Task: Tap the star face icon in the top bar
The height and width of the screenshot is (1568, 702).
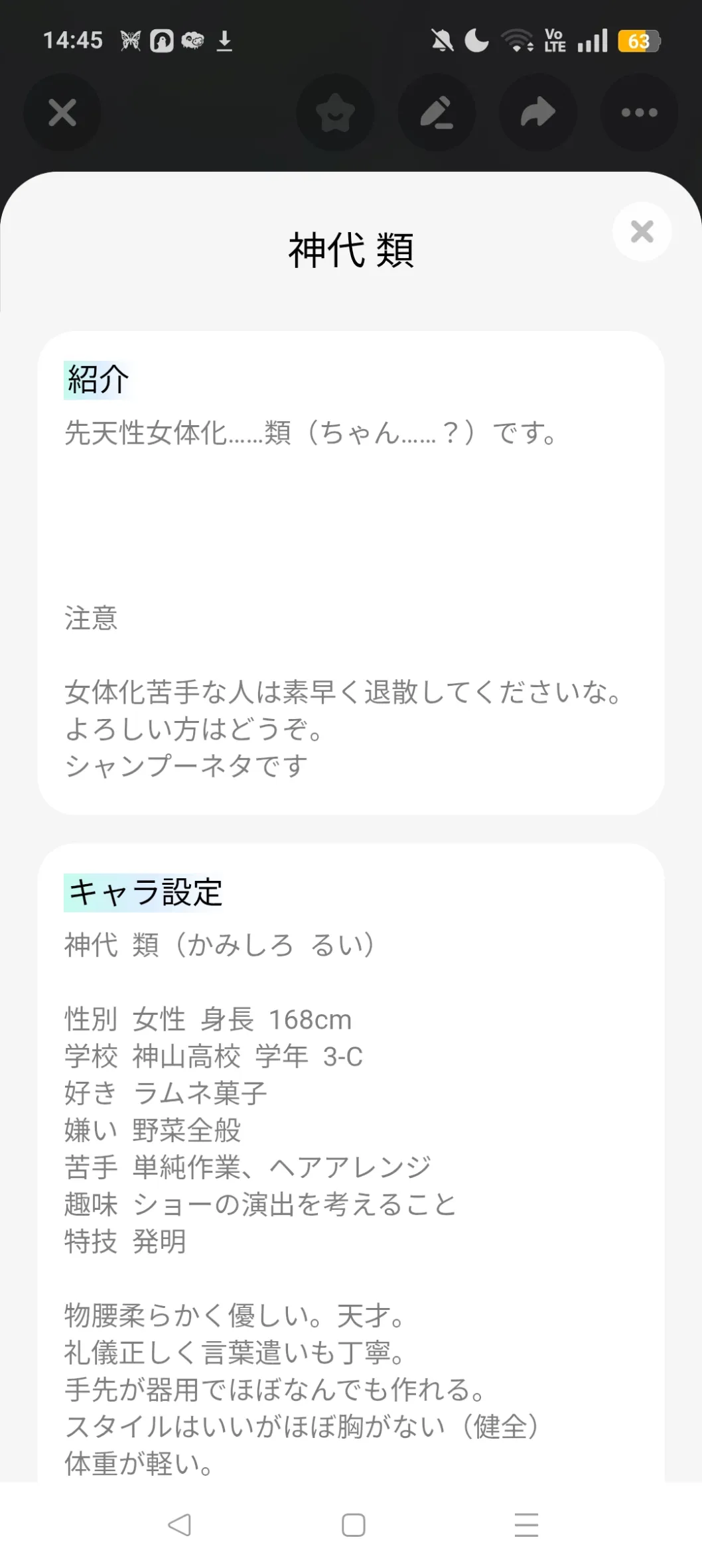Action: tap(335, 113)
